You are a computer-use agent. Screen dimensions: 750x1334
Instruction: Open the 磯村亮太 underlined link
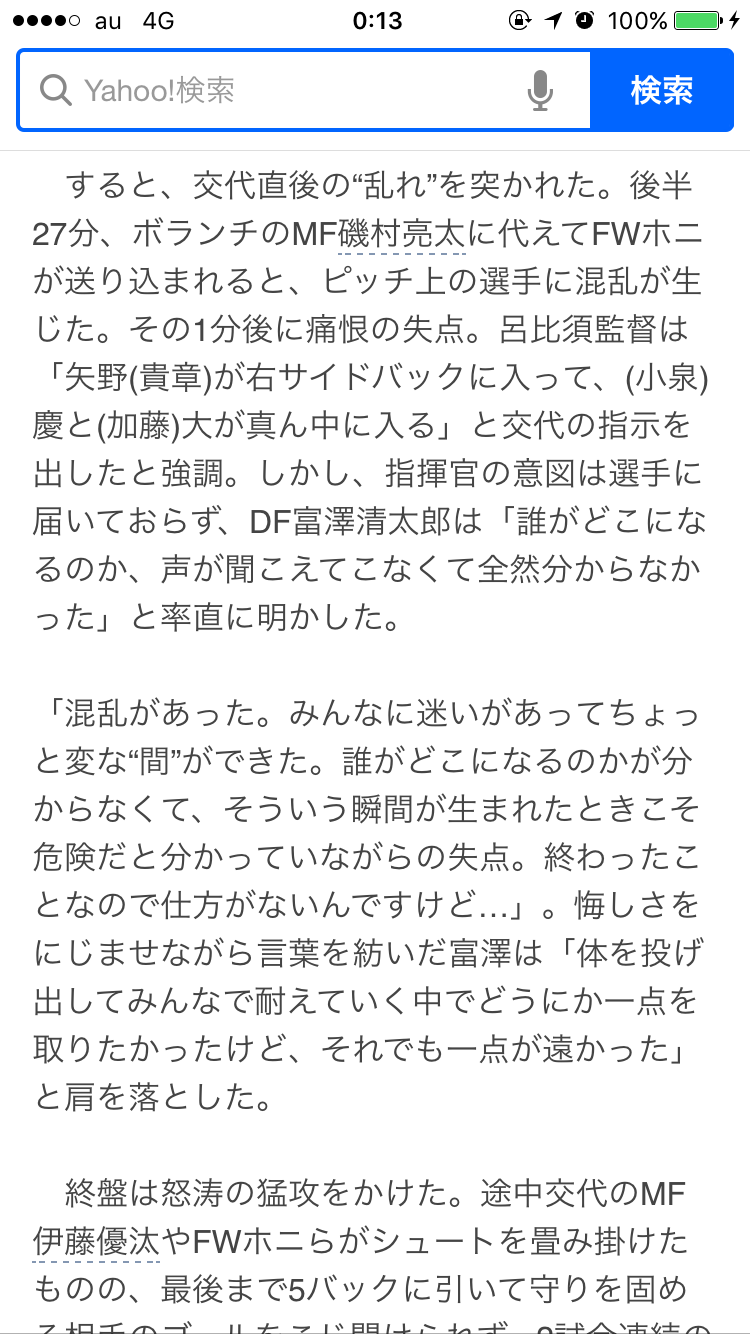(402, 236)
